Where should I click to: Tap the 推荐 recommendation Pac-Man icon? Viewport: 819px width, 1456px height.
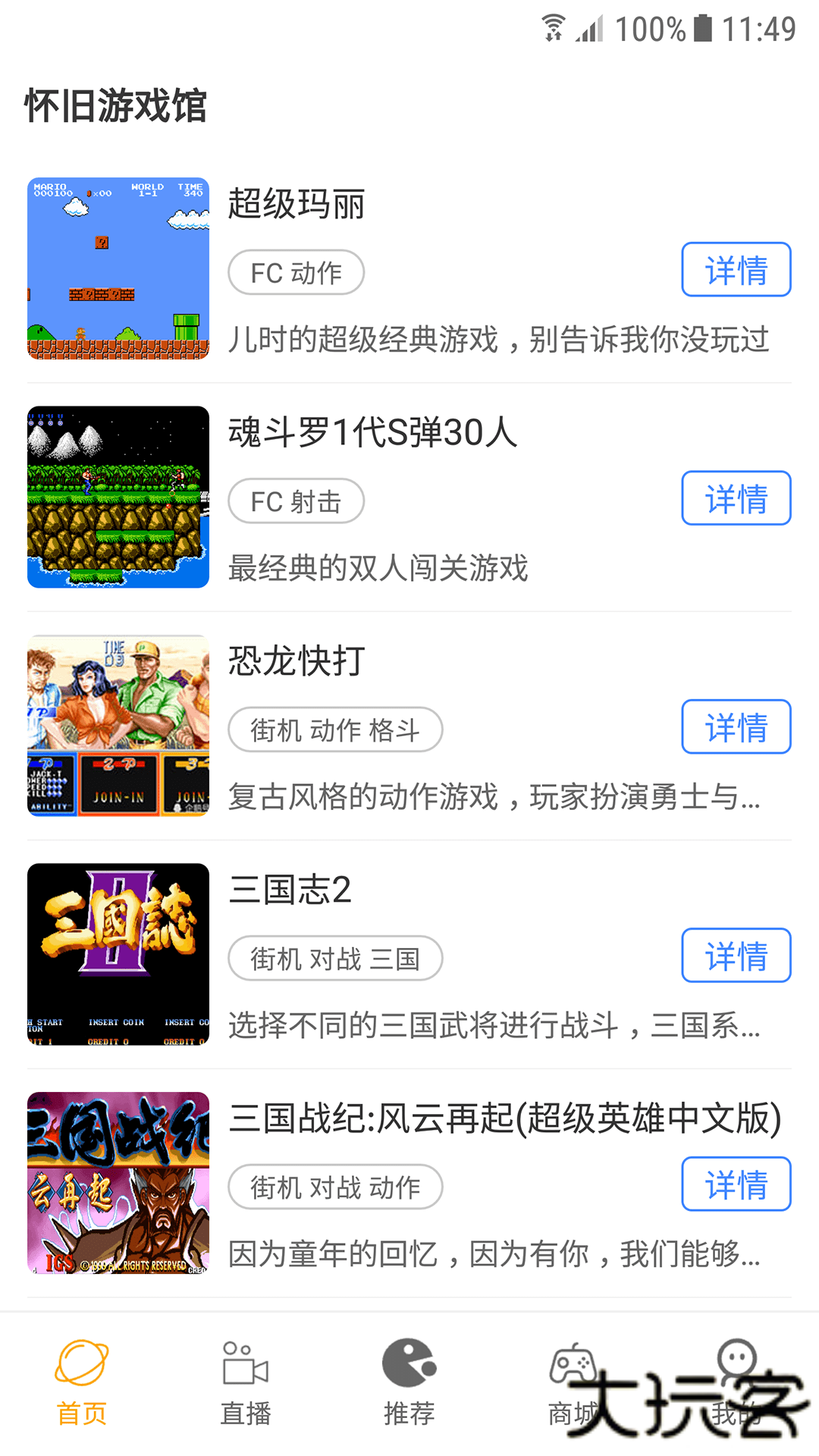(409, 1365)
